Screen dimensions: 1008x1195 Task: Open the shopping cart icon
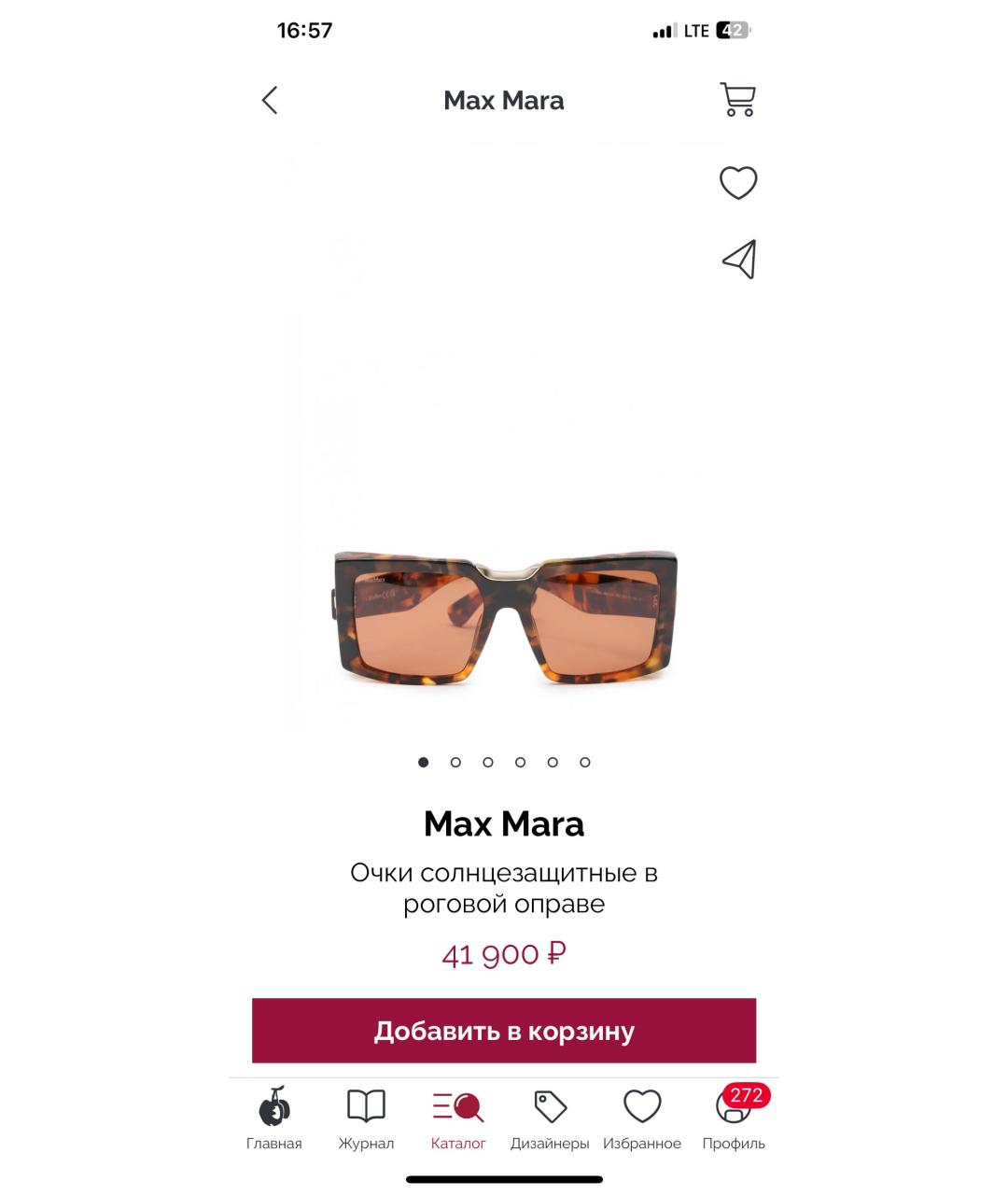click(x=738, y=100)
